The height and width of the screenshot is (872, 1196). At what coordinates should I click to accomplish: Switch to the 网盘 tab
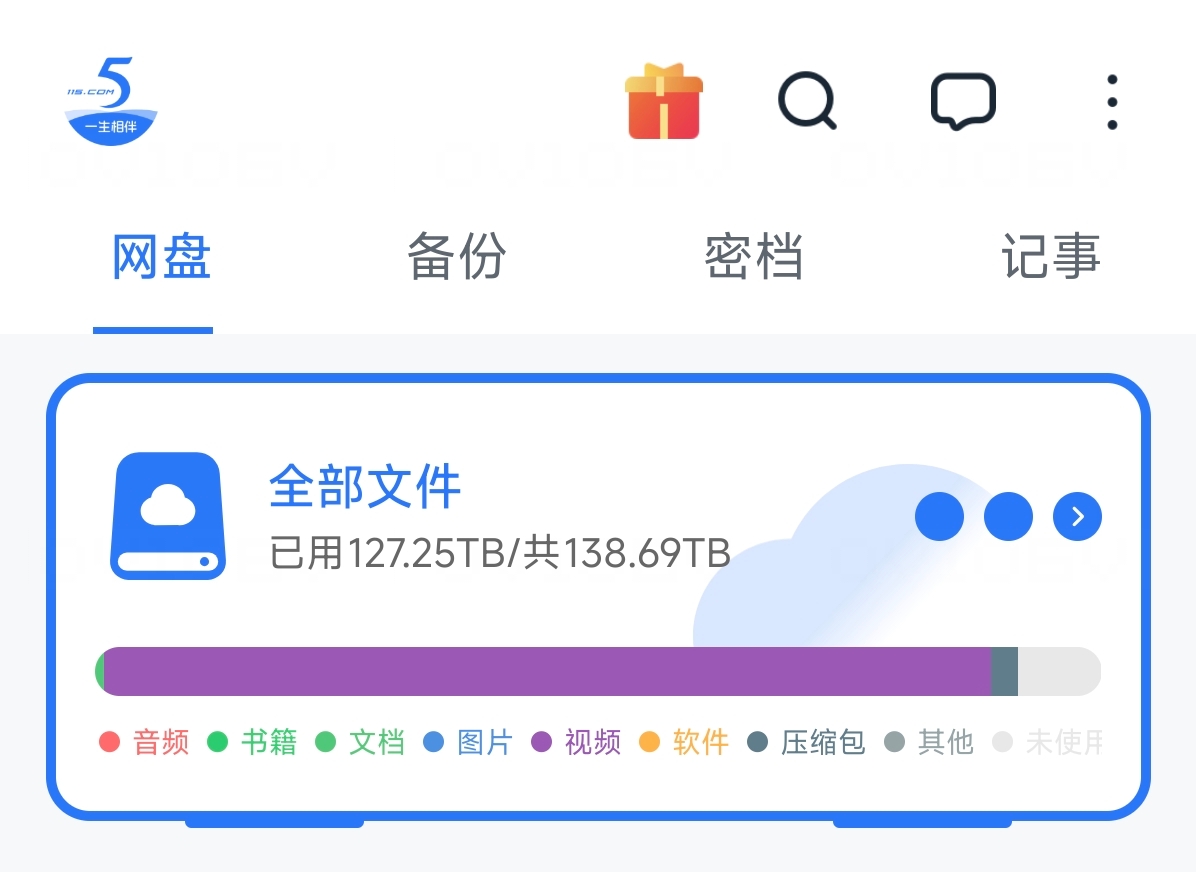pyautogui.click(x=161, y=258)
